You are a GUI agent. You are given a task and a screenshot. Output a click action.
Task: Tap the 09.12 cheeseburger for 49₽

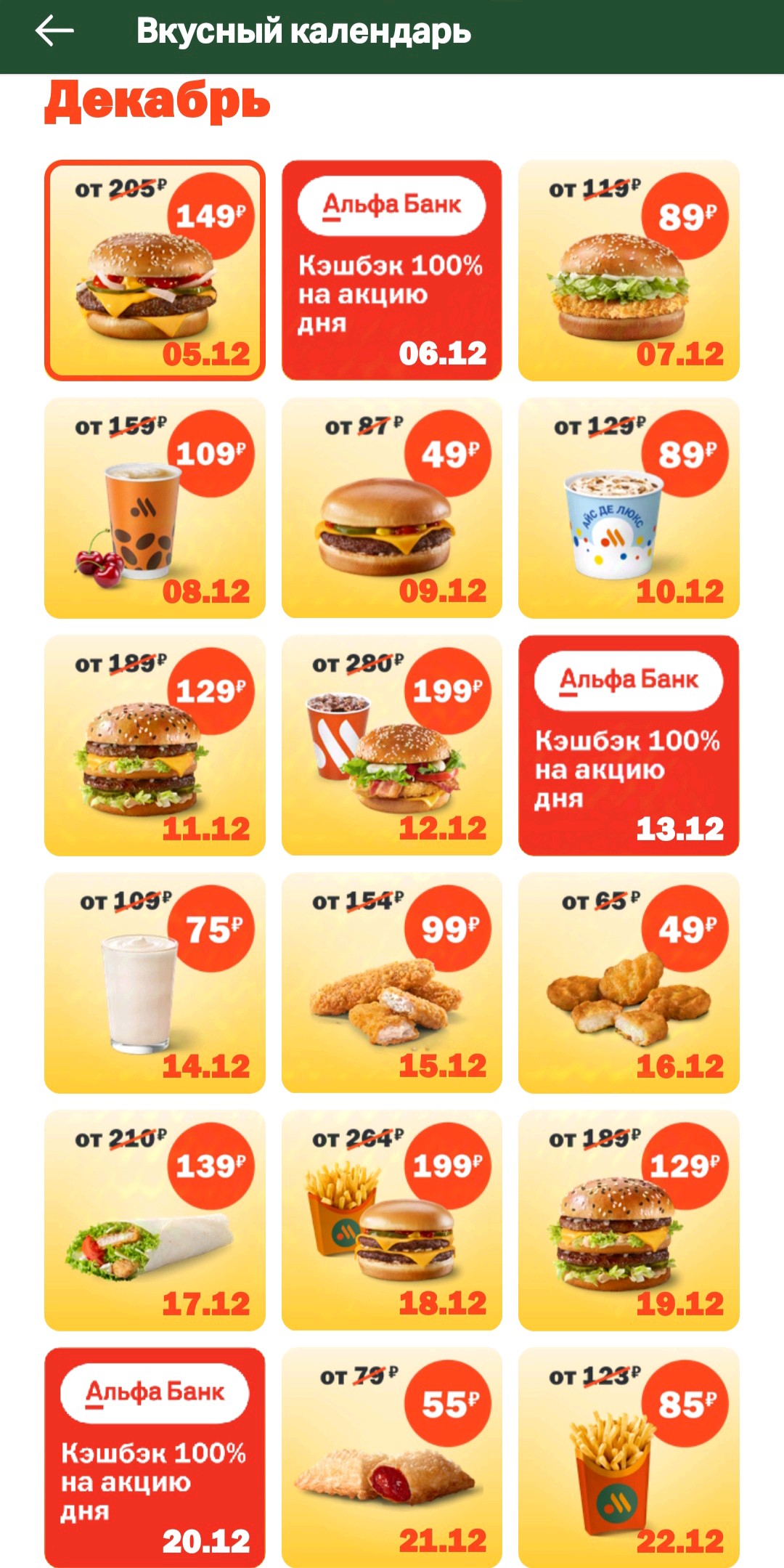point(392,508)
